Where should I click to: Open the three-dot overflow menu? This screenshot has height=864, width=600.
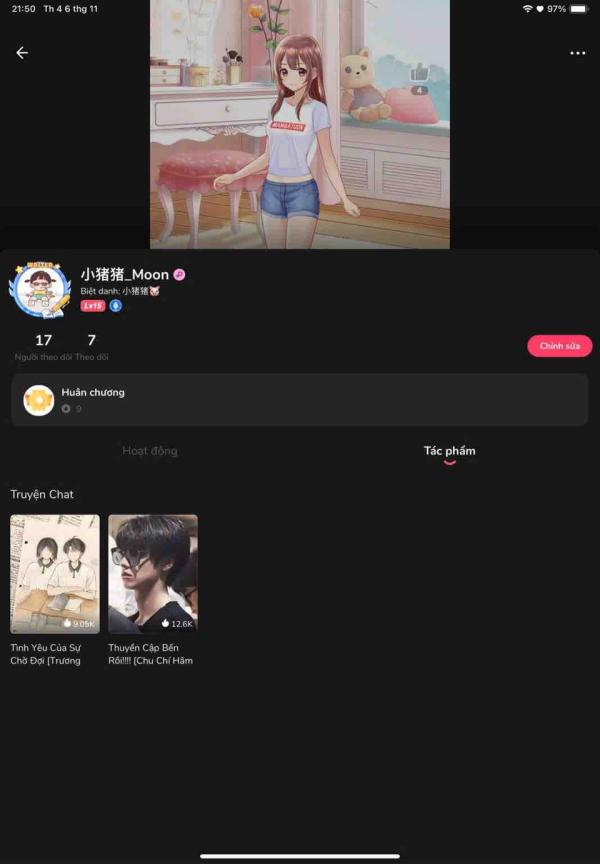click(577, 53)
